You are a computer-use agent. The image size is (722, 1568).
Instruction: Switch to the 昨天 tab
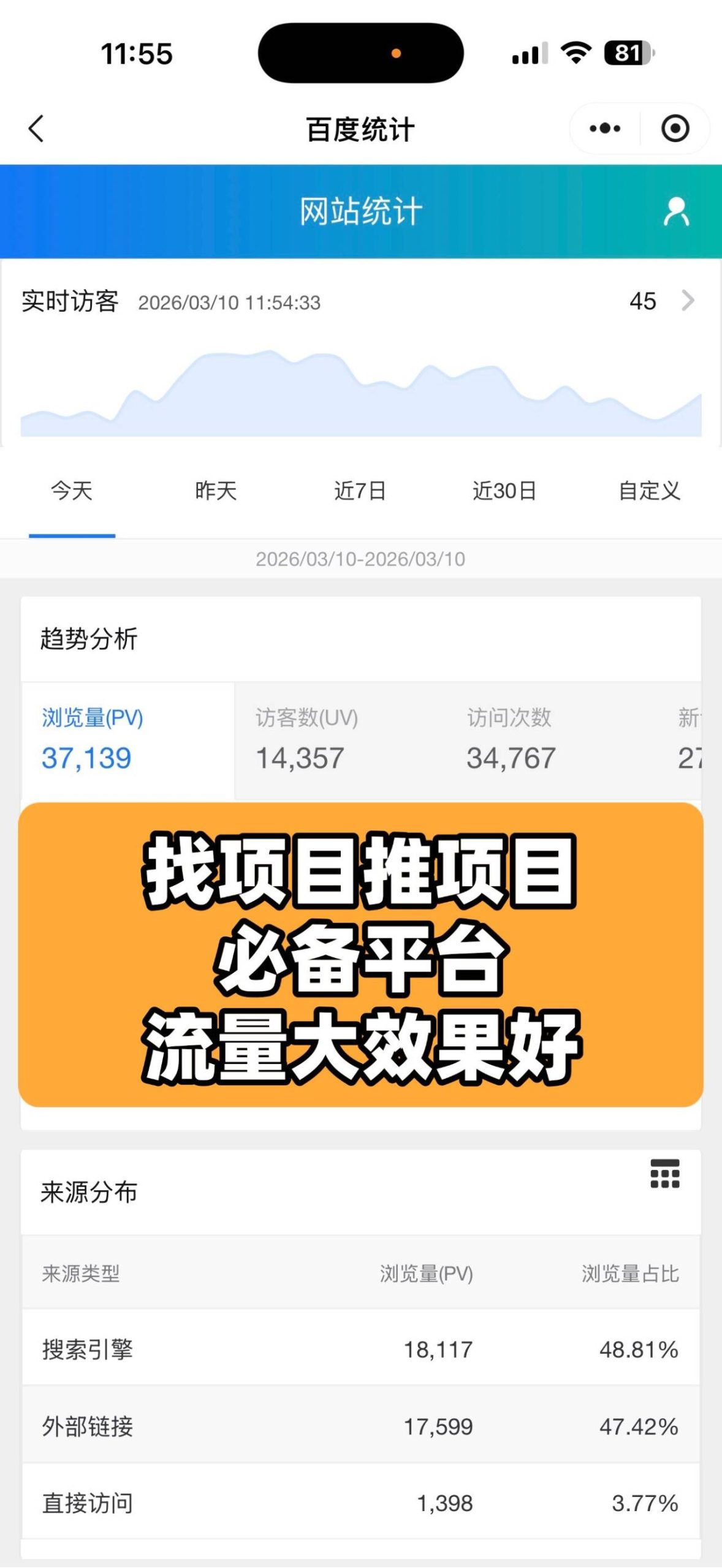tap(216, 491)
